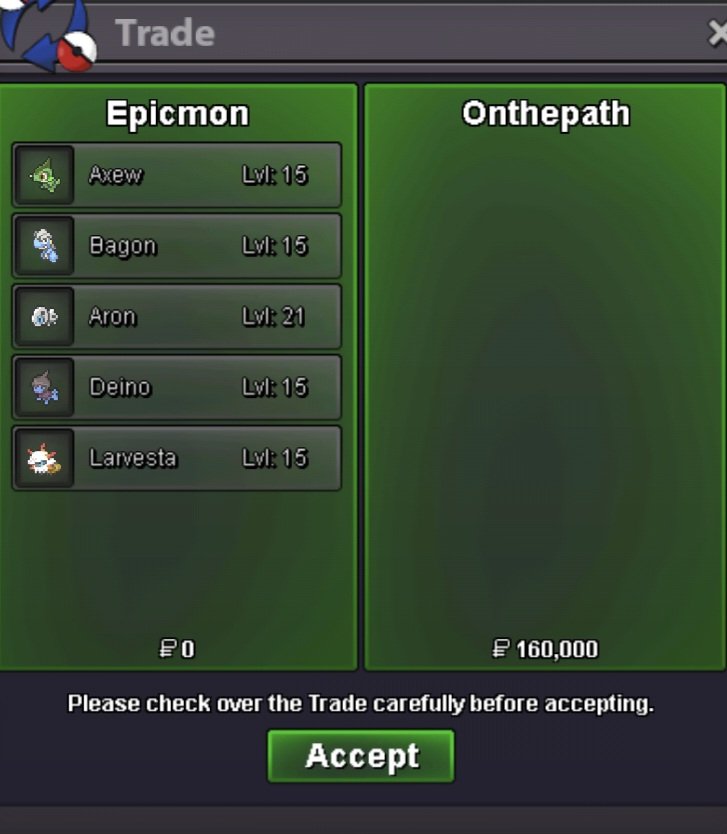View the Deino entry
This screenshot has height=834, width=727.
pos(177,387)
